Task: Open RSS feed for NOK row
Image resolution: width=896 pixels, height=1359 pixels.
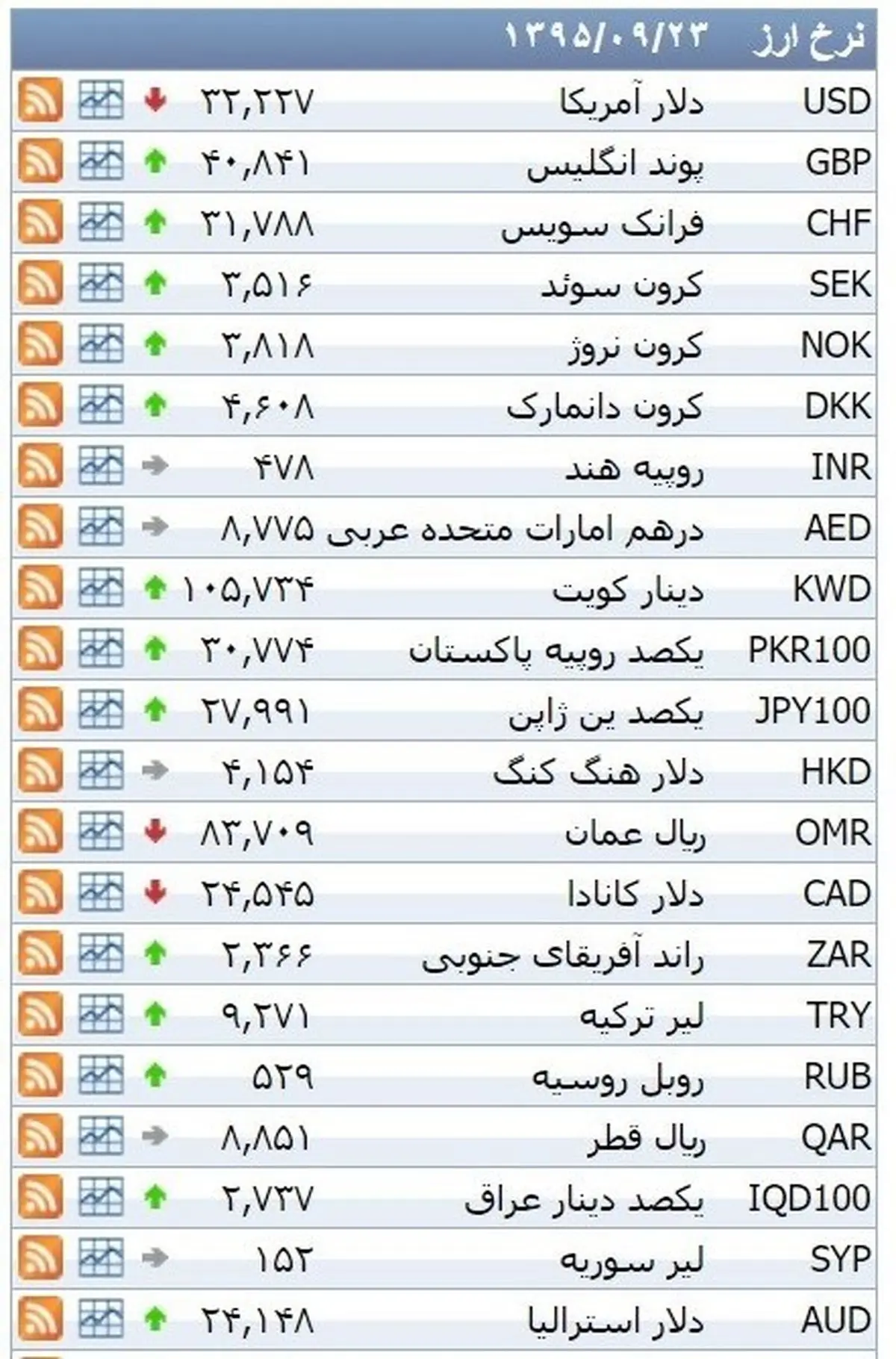Action: (x=40, y=344)
